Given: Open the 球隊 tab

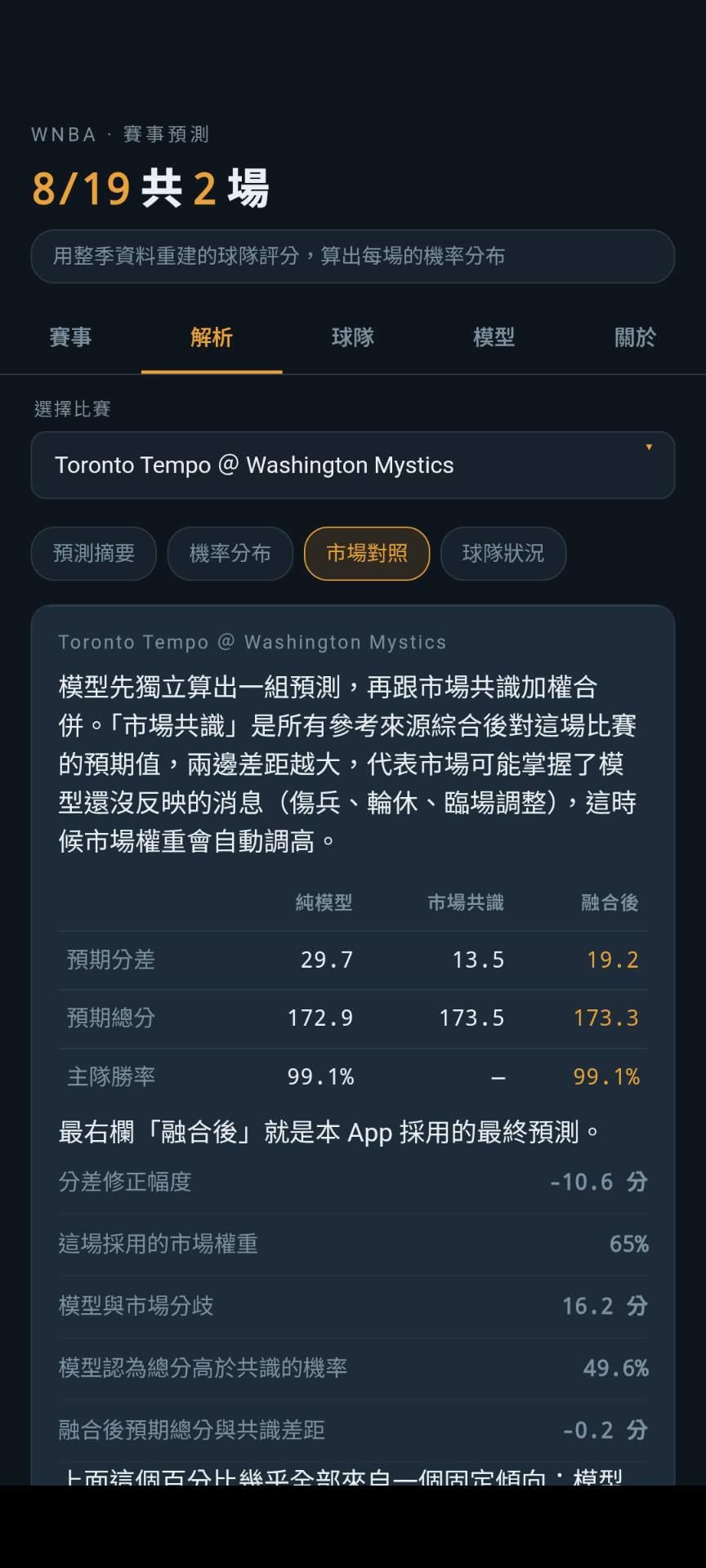Looking at the screenshot, I should tap(353, 337).
